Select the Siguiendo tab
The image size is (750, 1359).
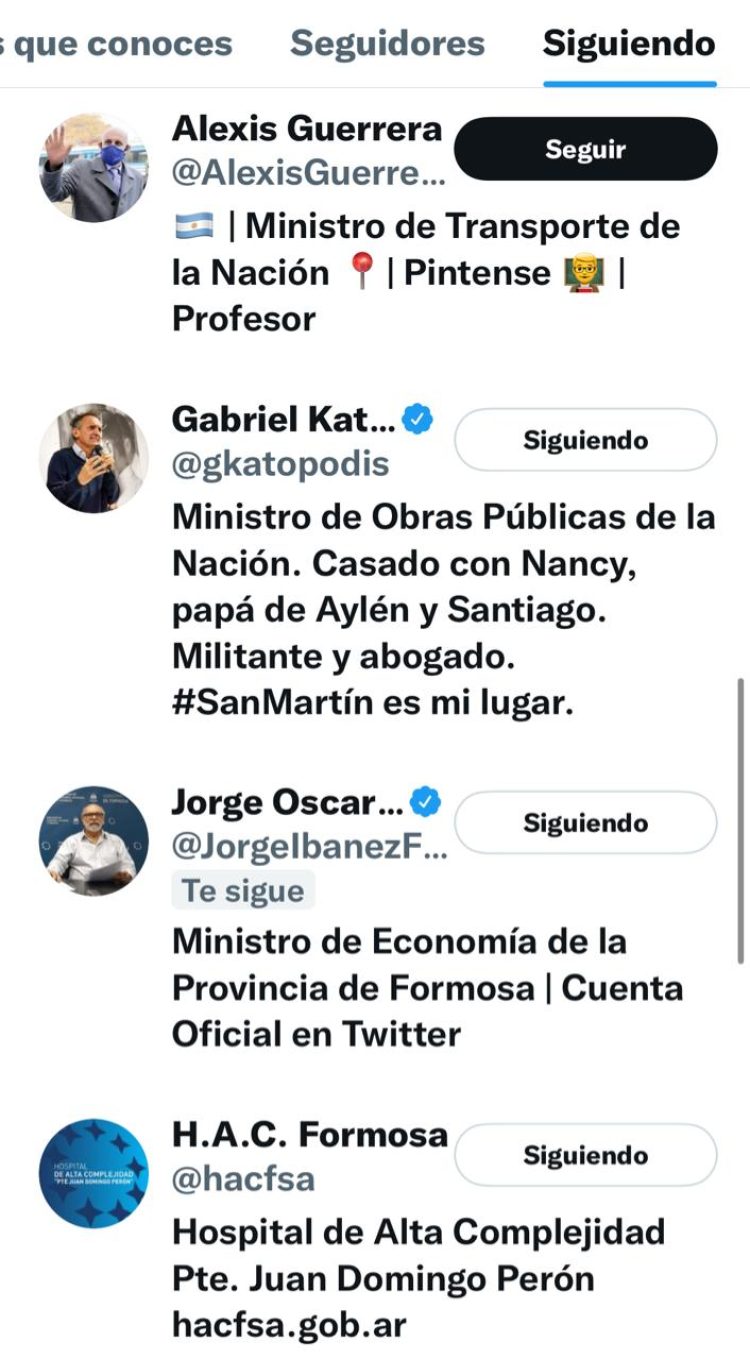627,43
